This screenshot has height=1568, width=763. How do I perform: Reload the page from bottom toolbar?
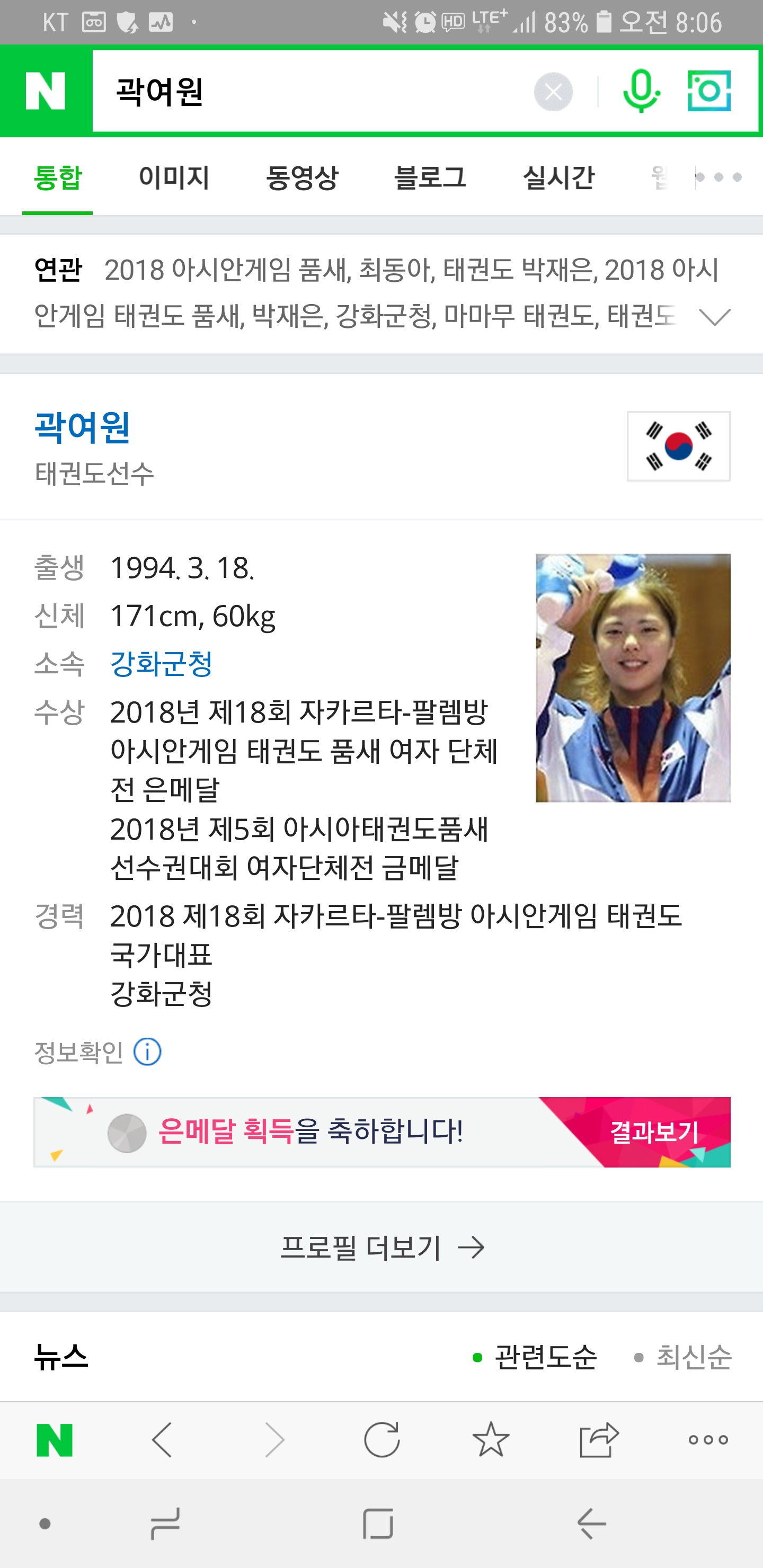tap(382, 1440)
